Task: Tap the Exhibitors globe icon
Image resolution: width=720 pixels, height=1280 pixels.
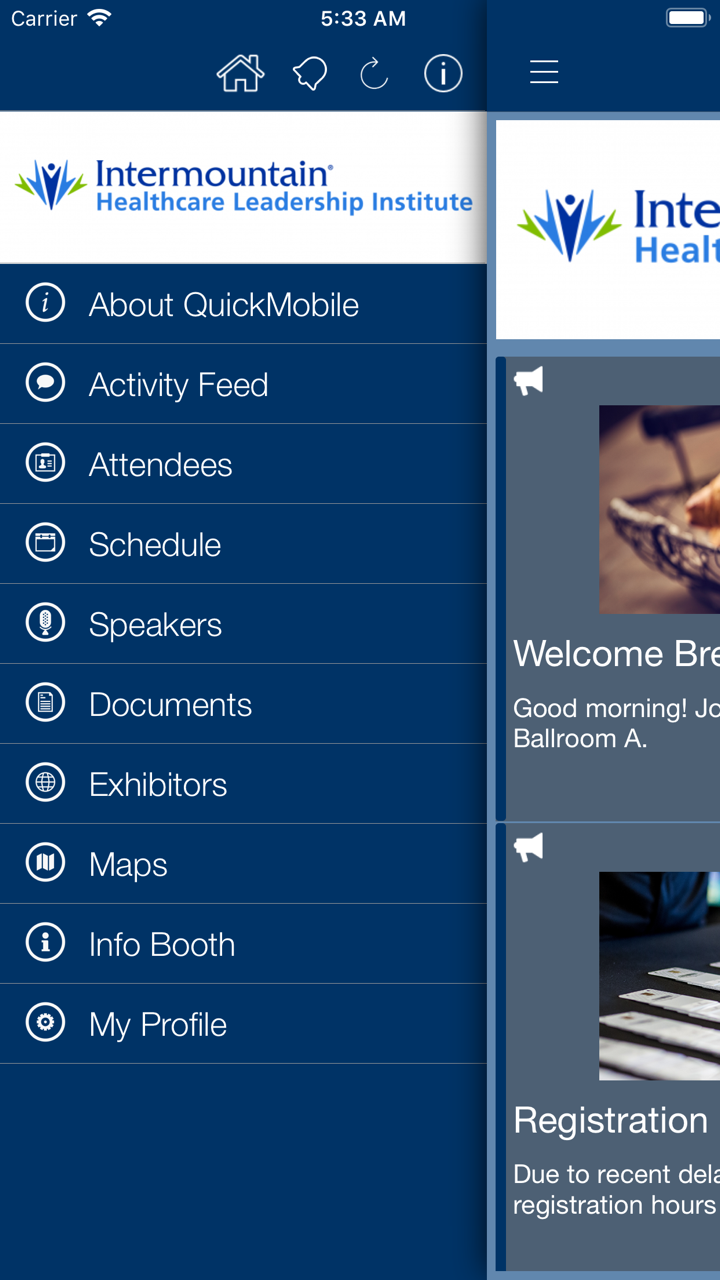Action: coord(45,783)
